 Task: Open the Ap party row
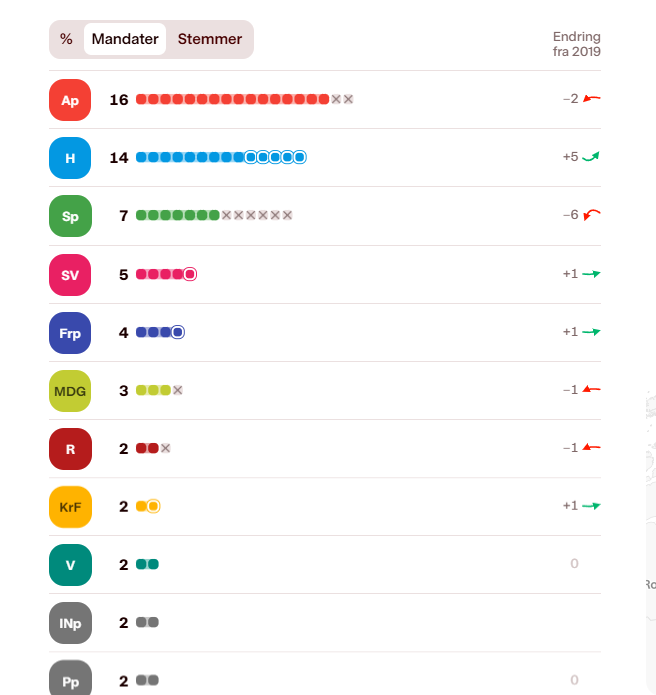[x=325, y=100]
